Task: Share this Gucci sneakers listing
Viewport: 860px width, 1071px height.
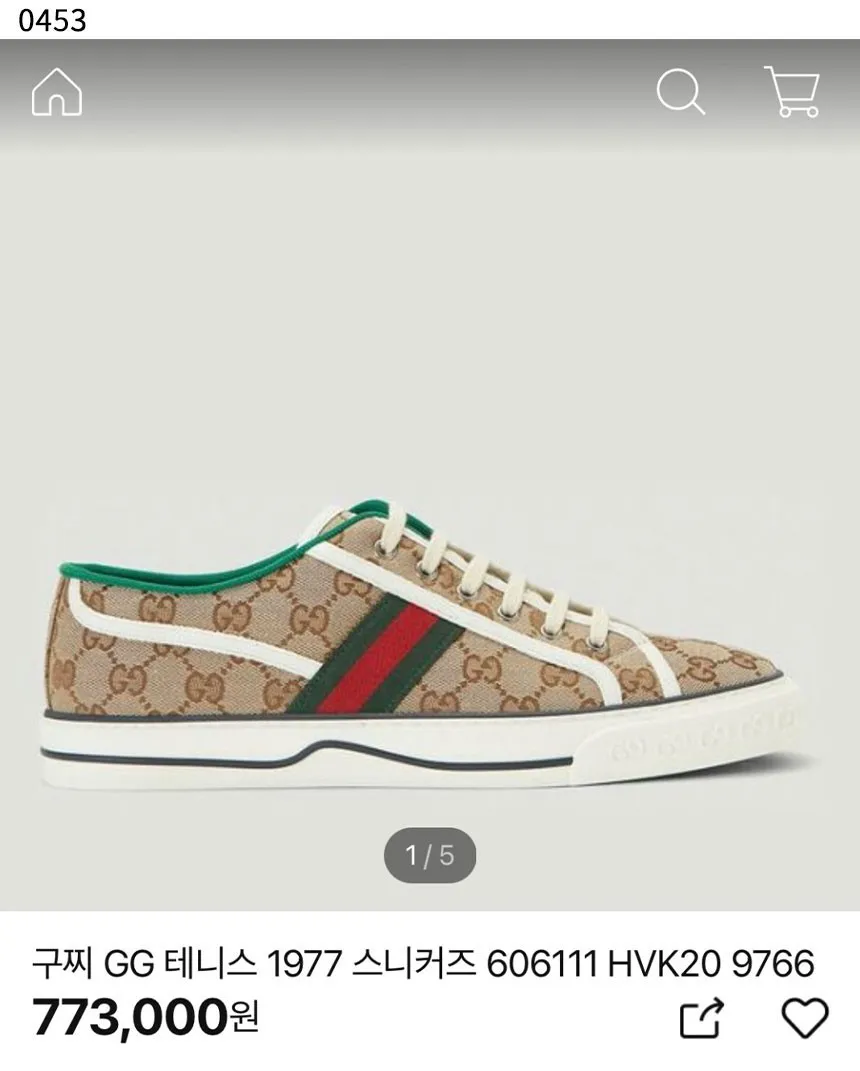Action: [701, 1019]
